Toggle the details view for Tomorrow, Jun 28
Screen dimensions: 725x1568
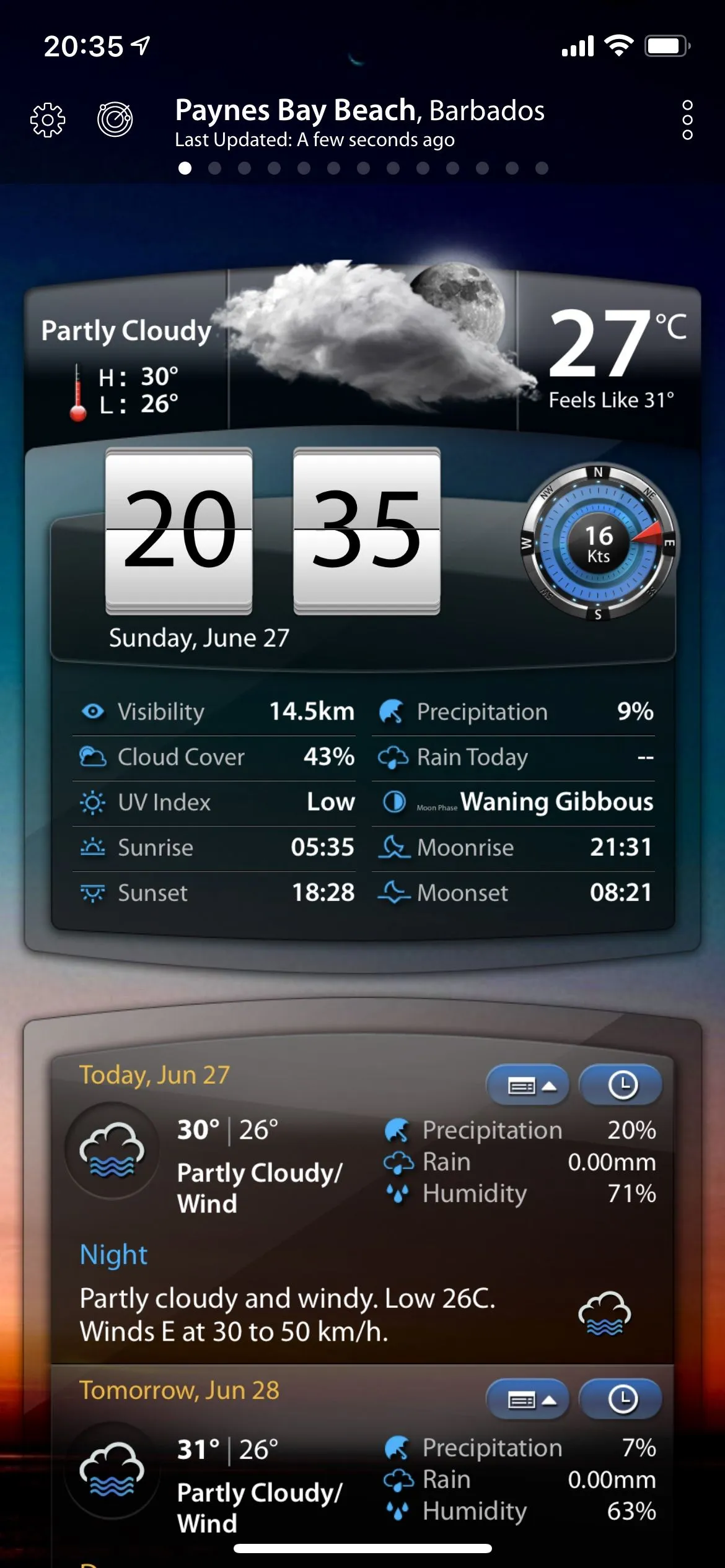click(529, 1400)
